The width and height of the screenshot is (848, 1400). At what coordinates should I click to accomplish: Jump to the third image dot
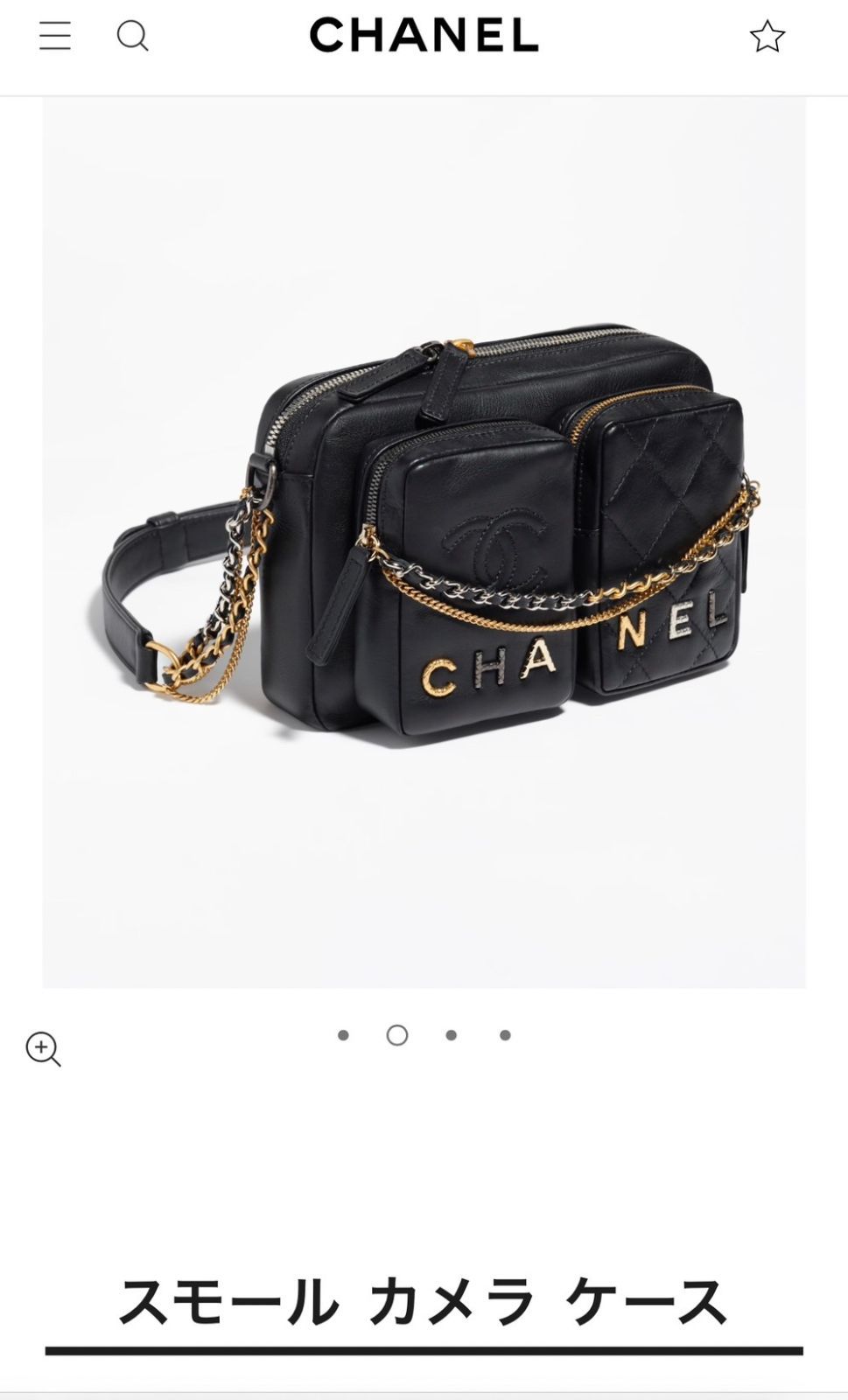[x=451, y=1035]
